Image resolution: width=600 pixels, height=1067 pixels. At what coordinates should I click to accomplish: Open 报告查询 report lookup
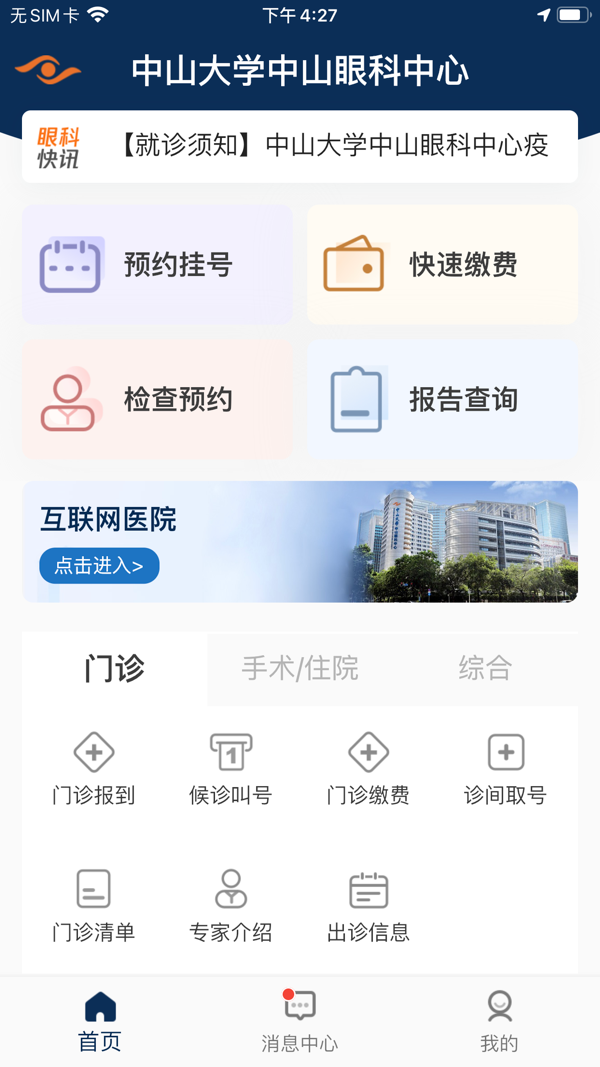442,400
